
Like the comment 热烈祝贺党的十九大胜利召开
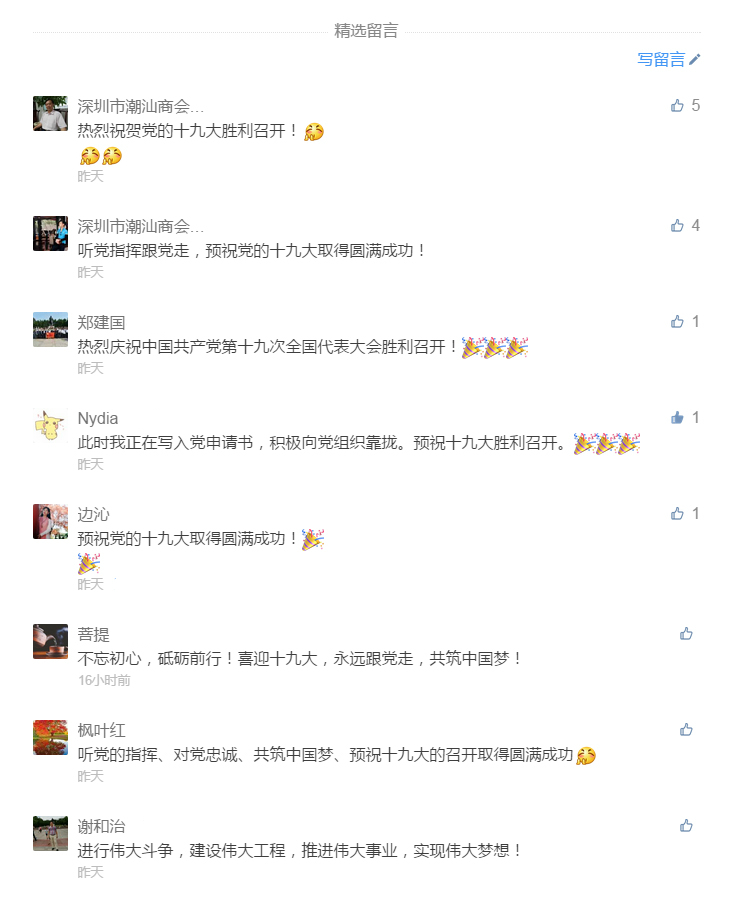(x=678, y=105)
